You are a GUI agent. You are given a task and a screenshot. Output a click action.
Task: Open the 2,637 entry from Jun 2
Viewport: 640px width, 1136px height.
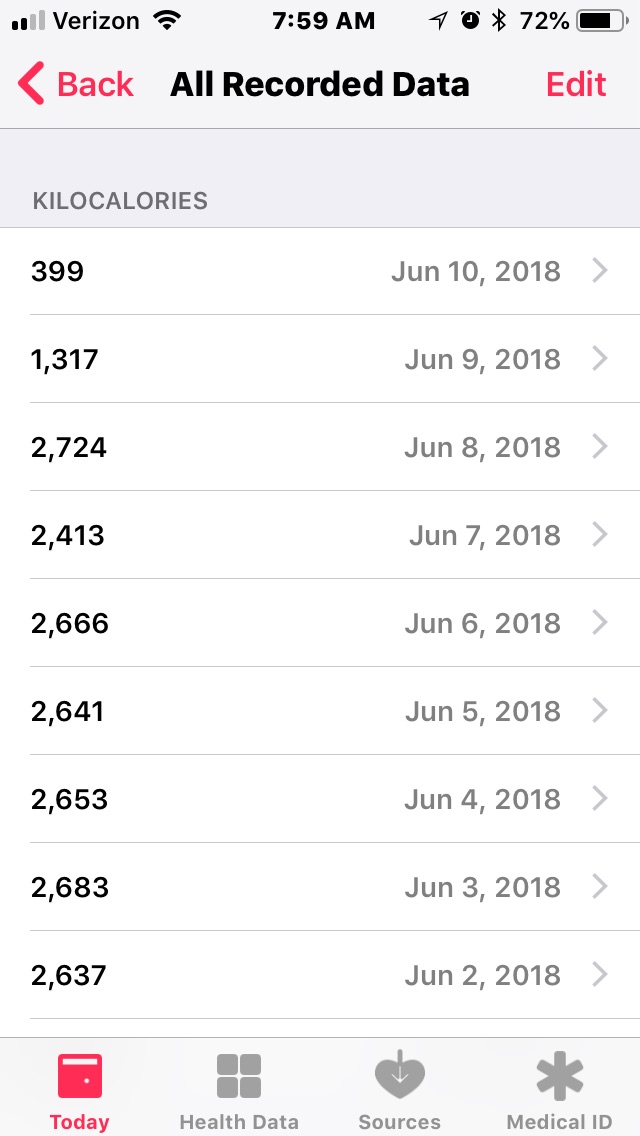coord(320,975)
